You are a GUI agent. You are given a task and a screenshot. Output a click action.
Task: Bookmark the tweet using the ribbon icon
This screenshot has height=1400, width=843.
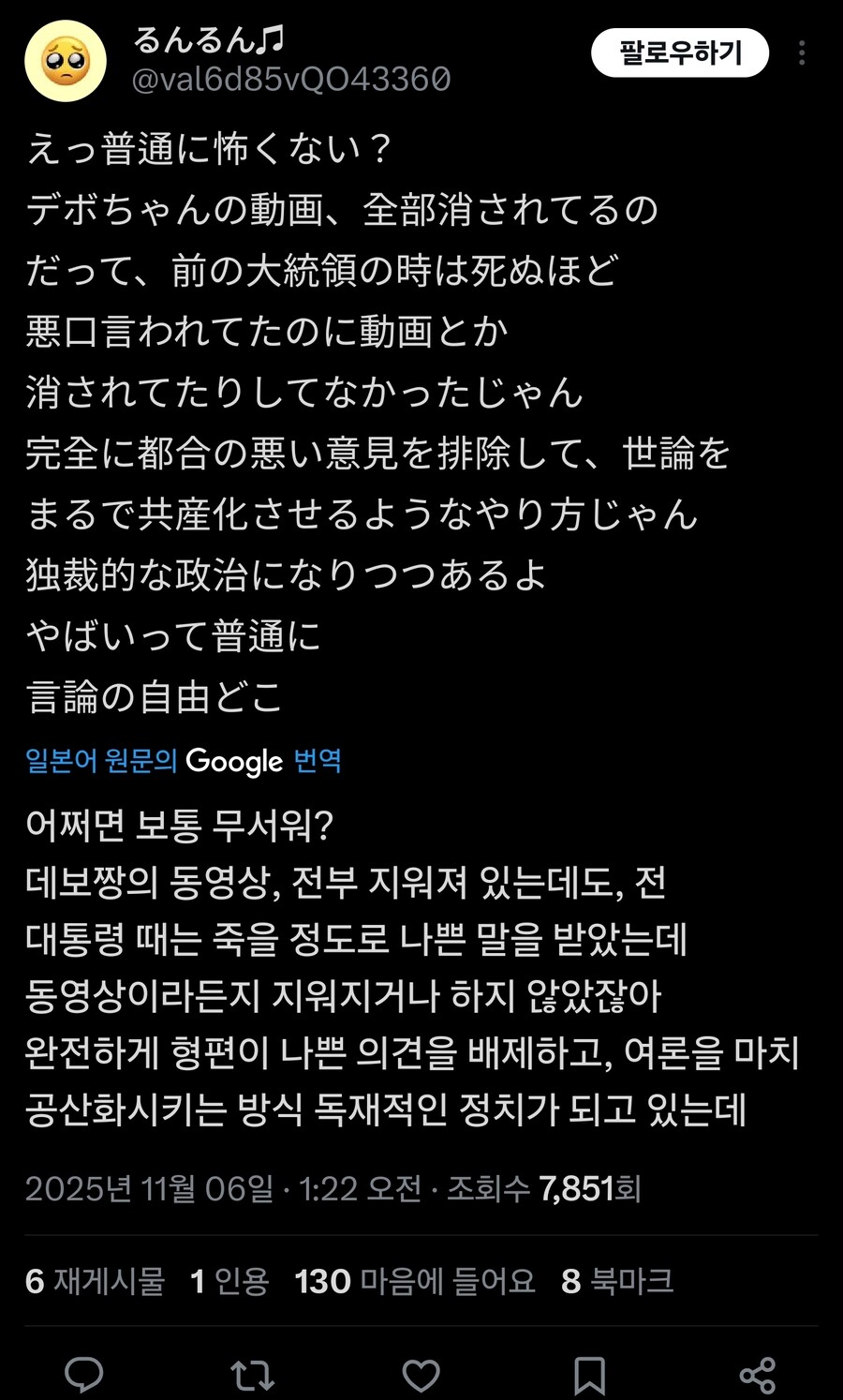pyautogui.click(x=588, y=1374)
